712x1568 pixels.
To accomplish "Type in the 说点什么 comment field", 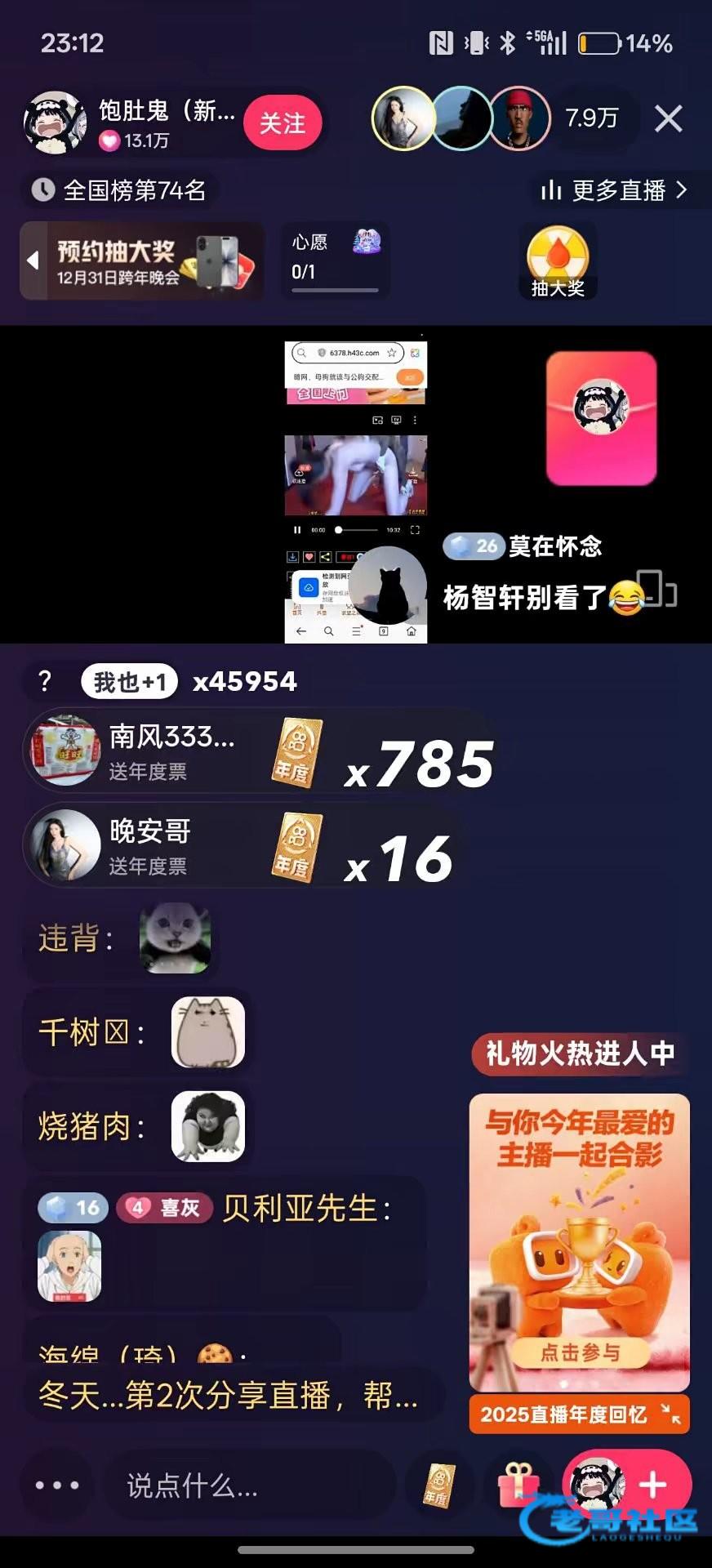I will [x=245, y=1486].
